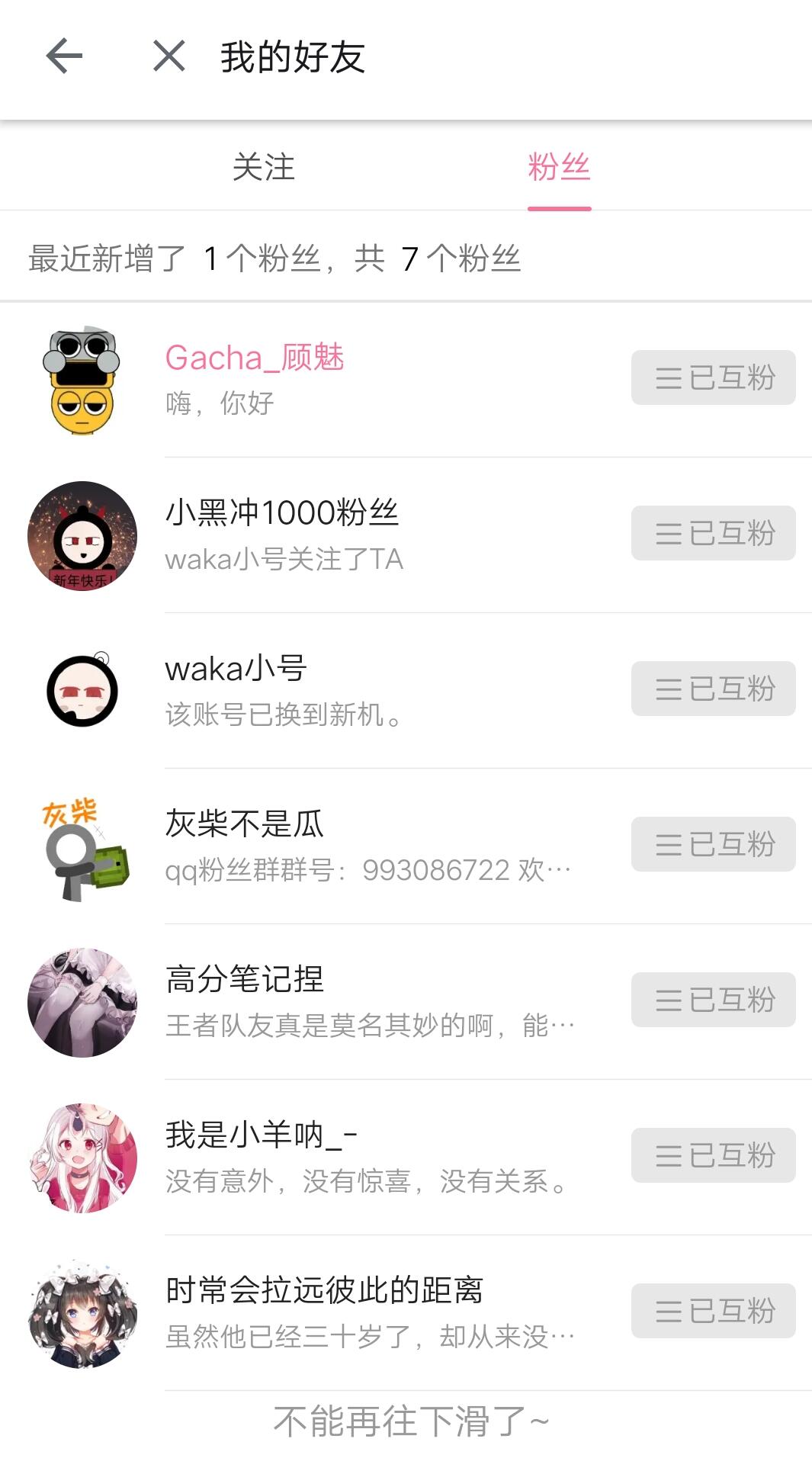Select the 粉丝 tab

pos(559,167)
